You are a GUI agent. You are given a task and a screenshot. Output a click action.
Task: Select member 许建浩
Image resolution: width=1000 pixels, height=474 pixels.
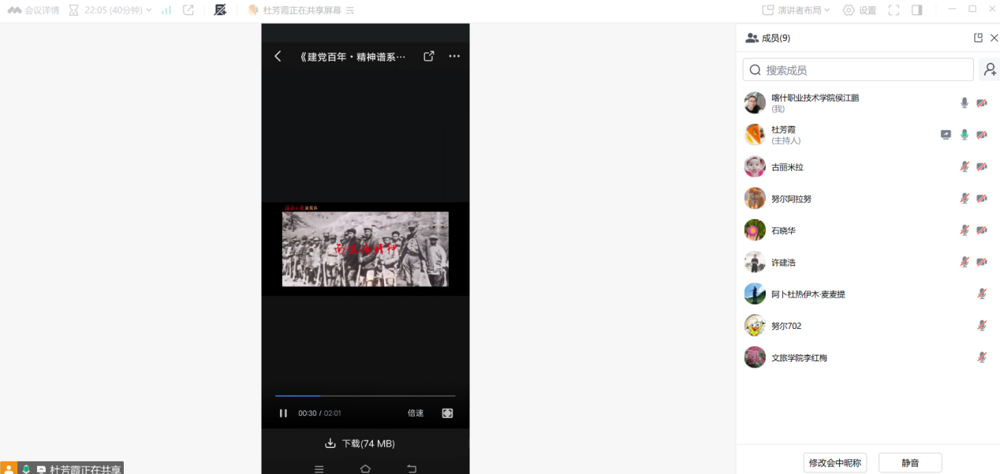(x=784, y=262)
